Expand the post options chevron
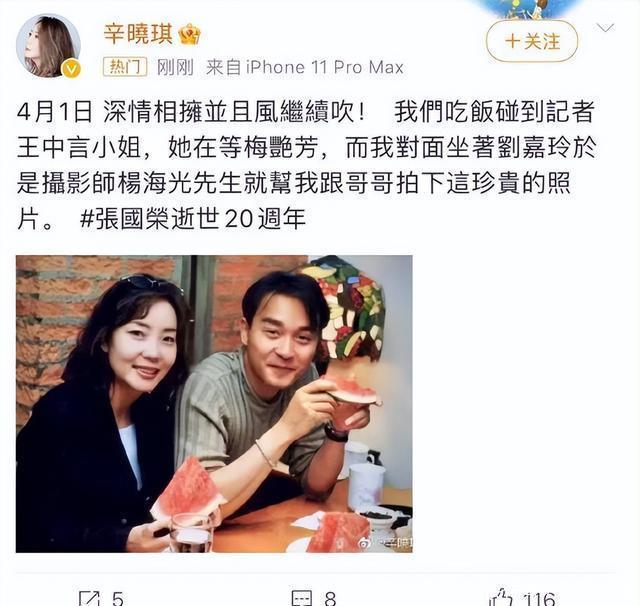The height and width of the screenshot is (606, 640). pyautogui.click(x=605, y=28)
